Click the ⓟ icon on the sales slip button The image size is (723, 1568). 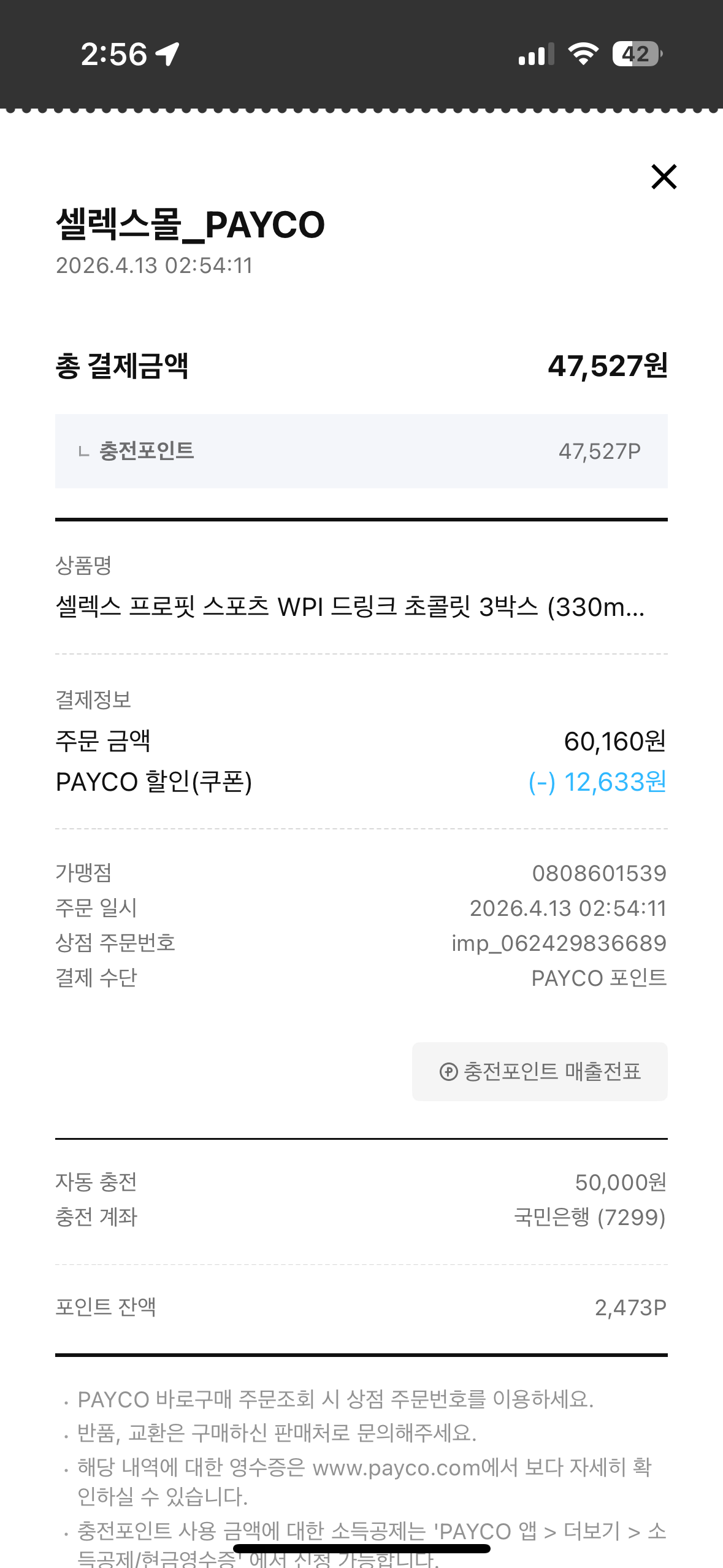coord(448,1071)
